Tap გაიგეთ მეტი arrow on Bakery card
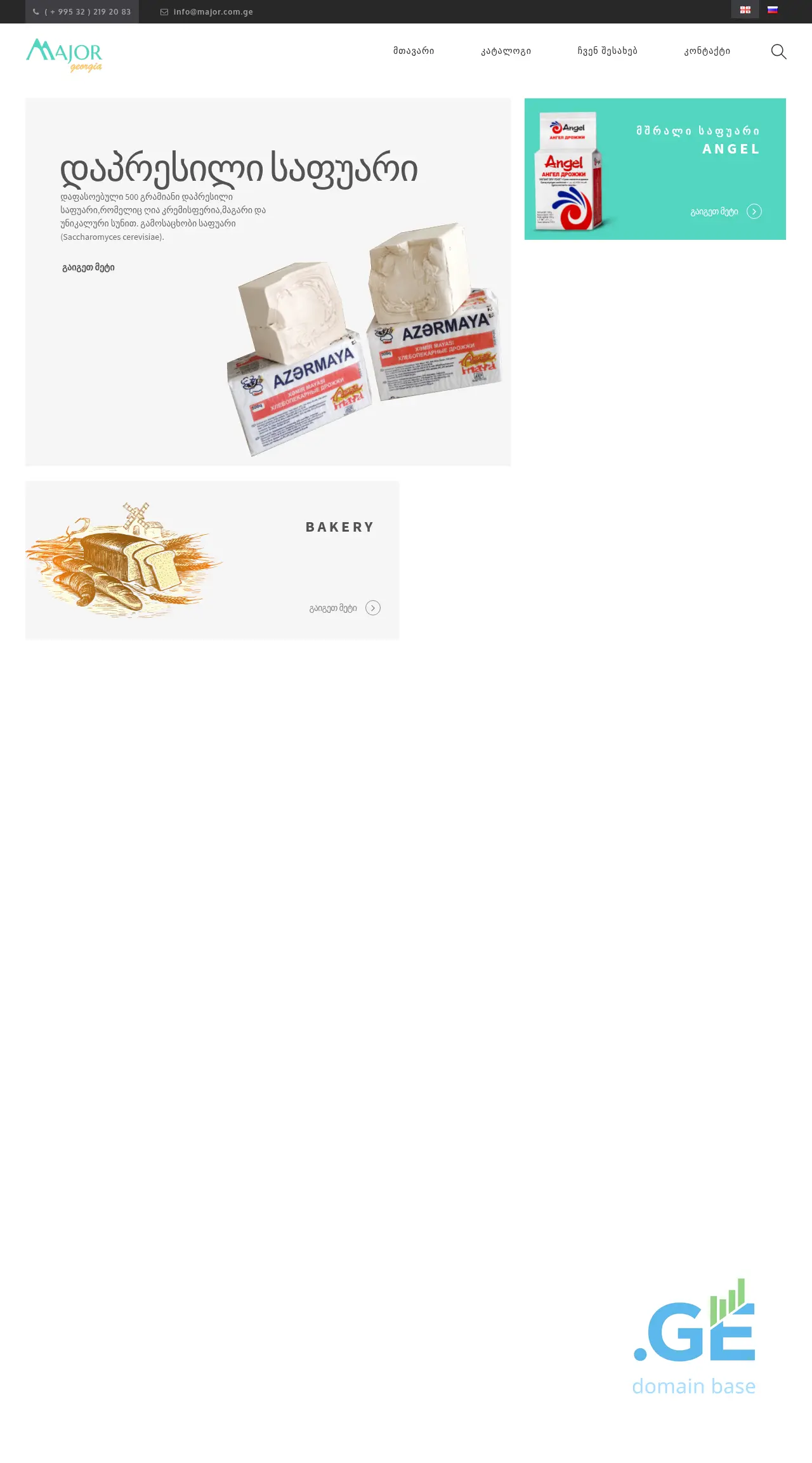Image resolution: width=812 pixels, height=1463 pixels. pos(372,608)
